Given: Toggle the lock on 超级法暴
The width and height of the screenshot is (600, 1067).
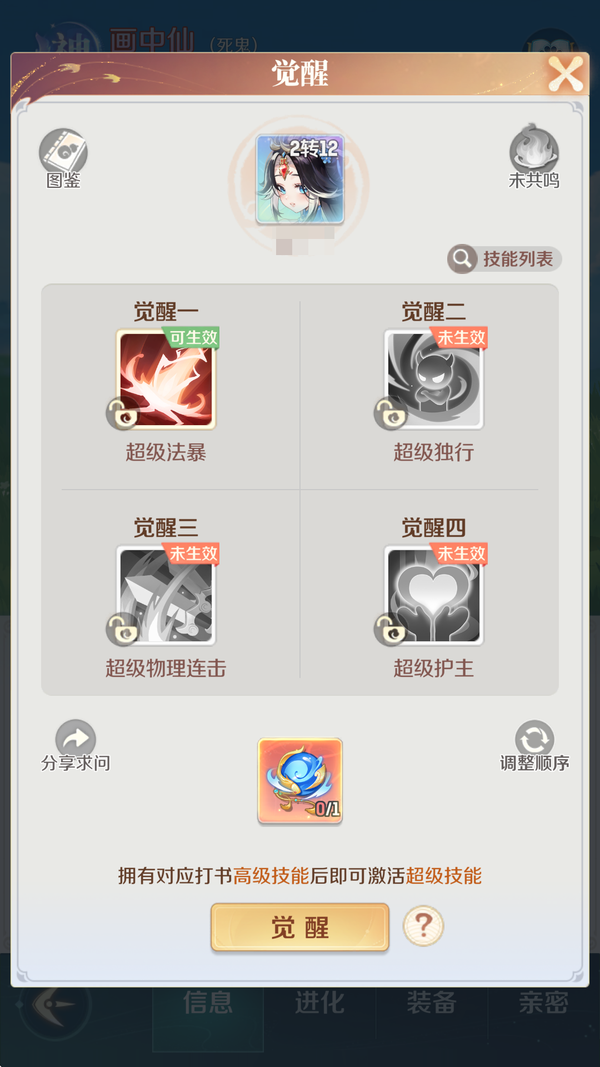Looking at the screenshot, I should pyautogui.click(x=119, y=413).
